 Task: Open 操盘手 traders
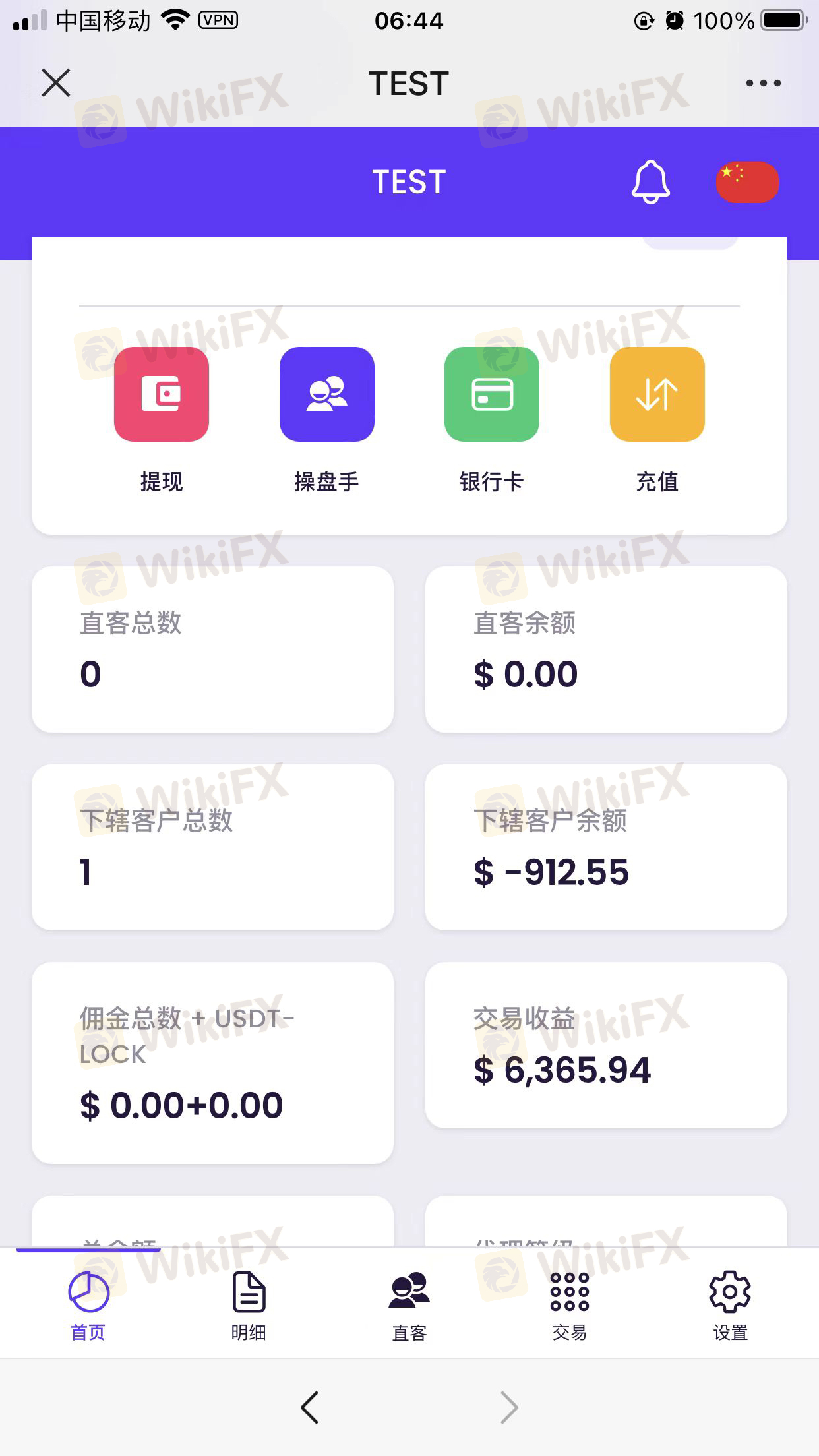pyautogui.click(x=327, y=420)
